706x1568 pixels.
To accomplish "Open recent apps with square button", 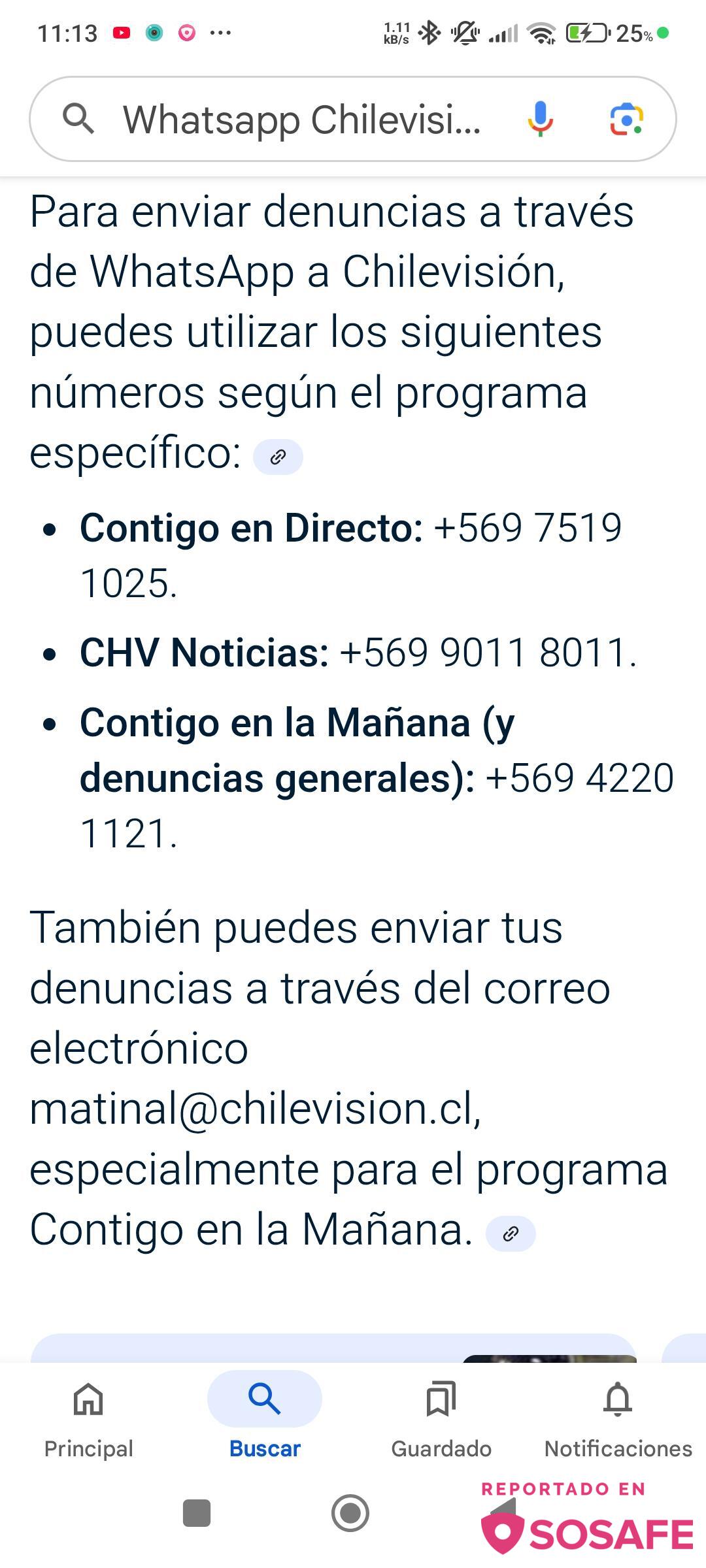I will (x=197, y=1512).
